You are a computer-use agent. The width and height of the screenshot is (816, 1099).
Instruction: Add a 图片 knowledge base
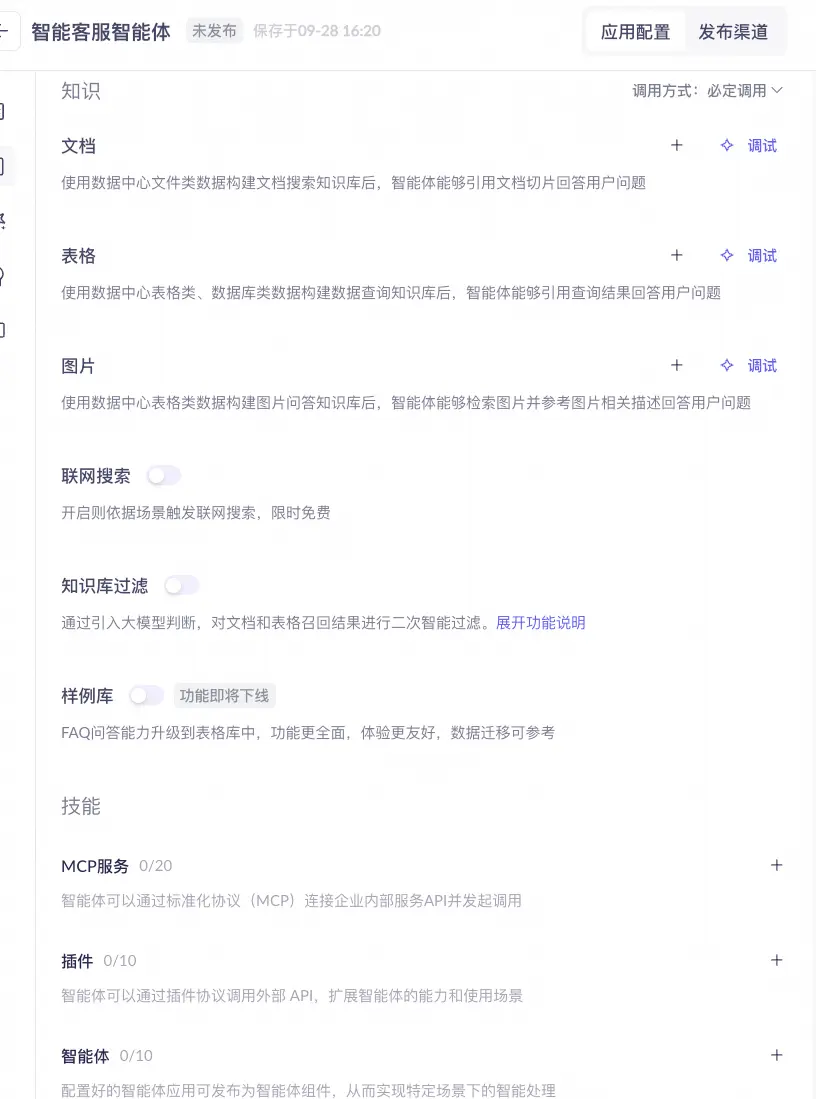click(677, 366)
